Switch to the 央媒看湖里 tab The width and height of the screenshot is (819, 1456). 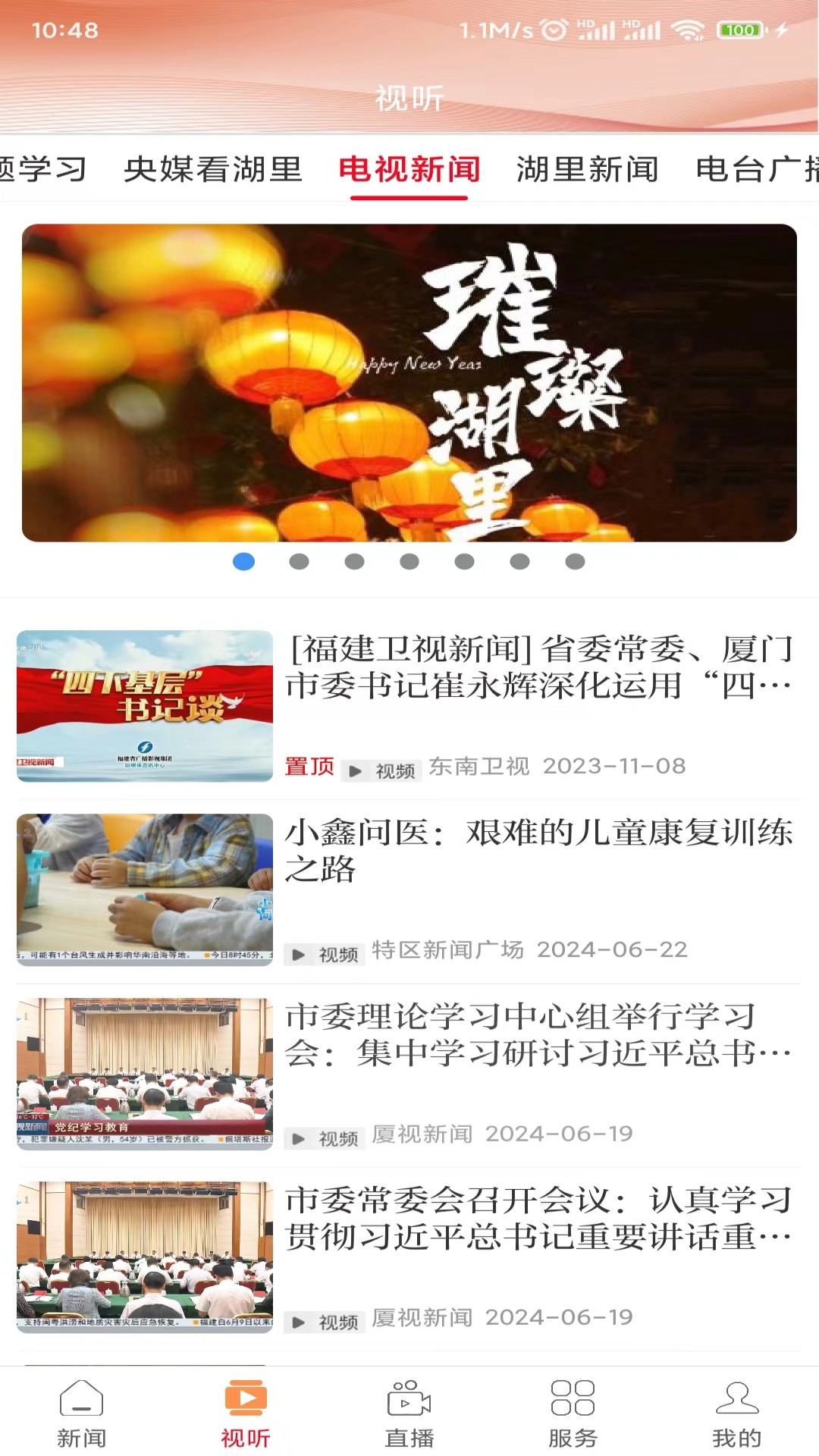(x=213, y=169)
